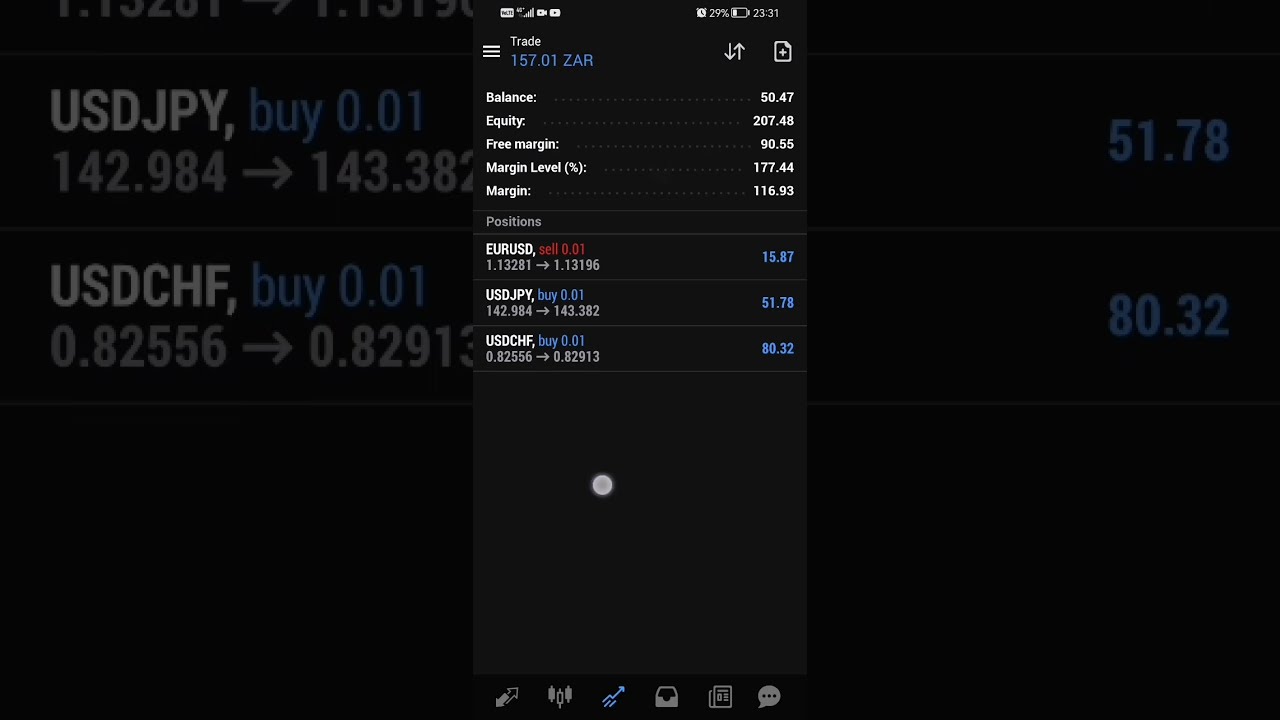Open the USDCHF buy 0.01 position
The width and height of the screenshot is (1280, 720).
(x=639, y=349)
